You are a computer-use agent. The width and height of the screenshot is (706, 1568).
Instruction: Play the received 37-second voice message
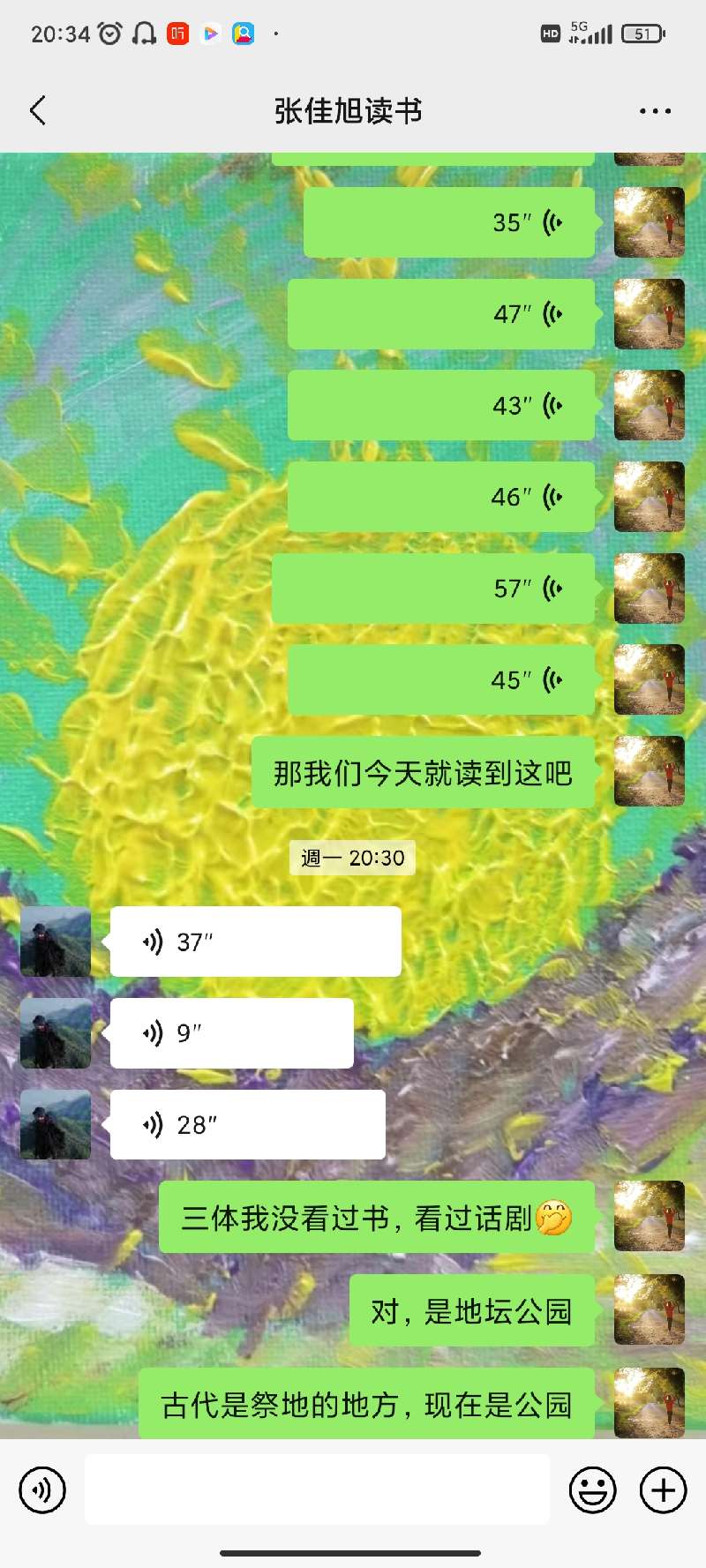(255, 942)
